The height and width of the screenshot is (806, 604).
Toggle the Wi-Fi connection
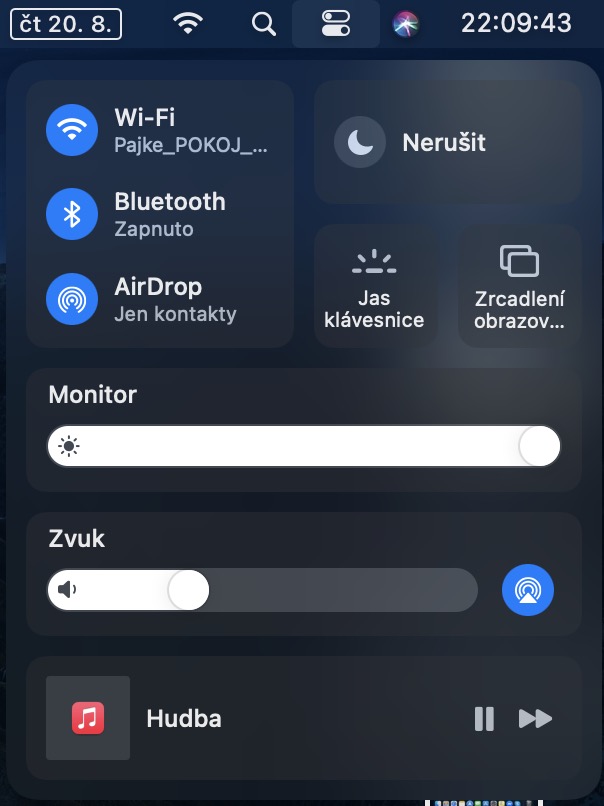point(72,130)
